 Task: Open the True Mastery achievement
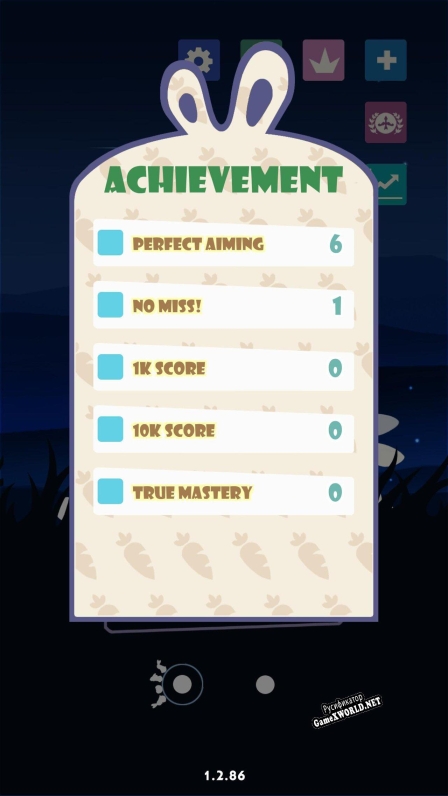223,492
